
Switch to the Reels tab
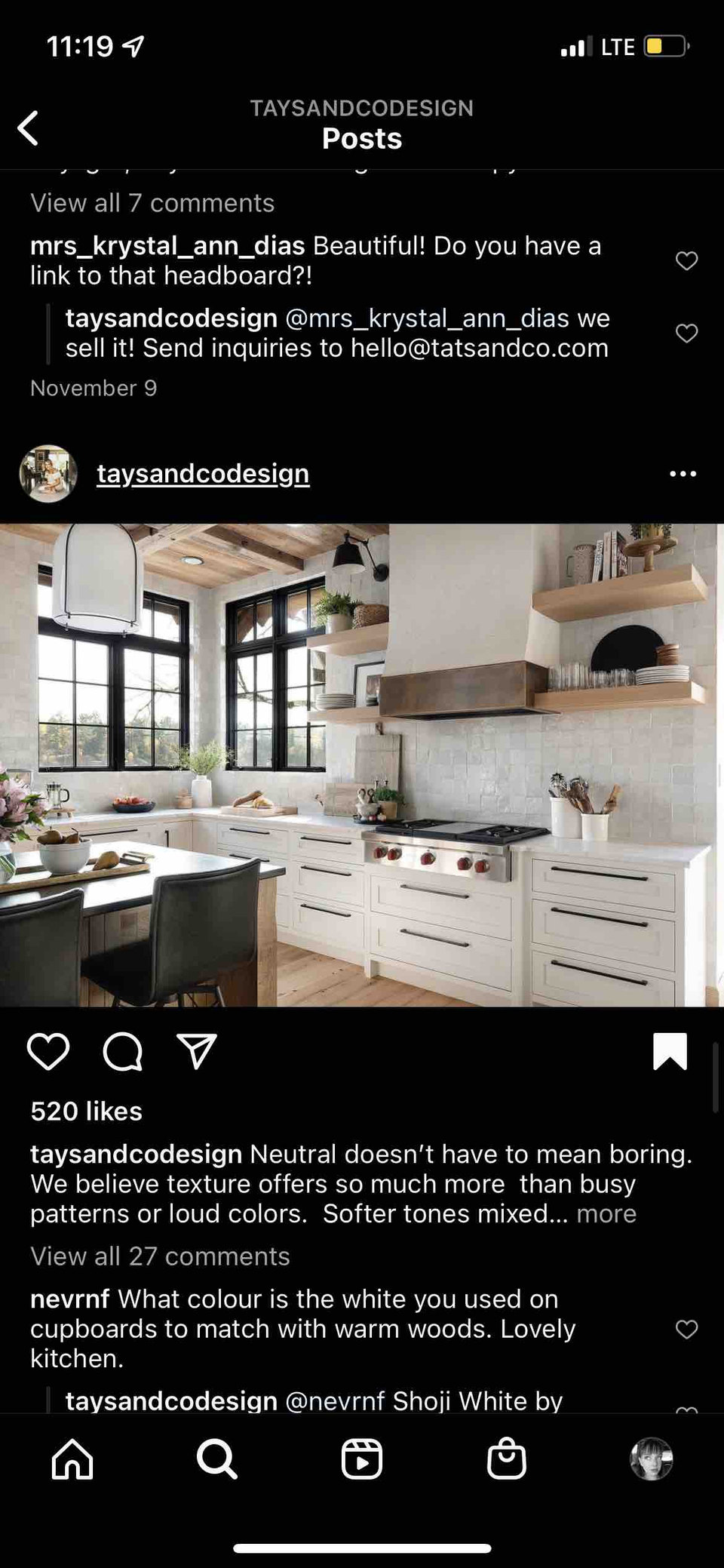pos(362,1459)
